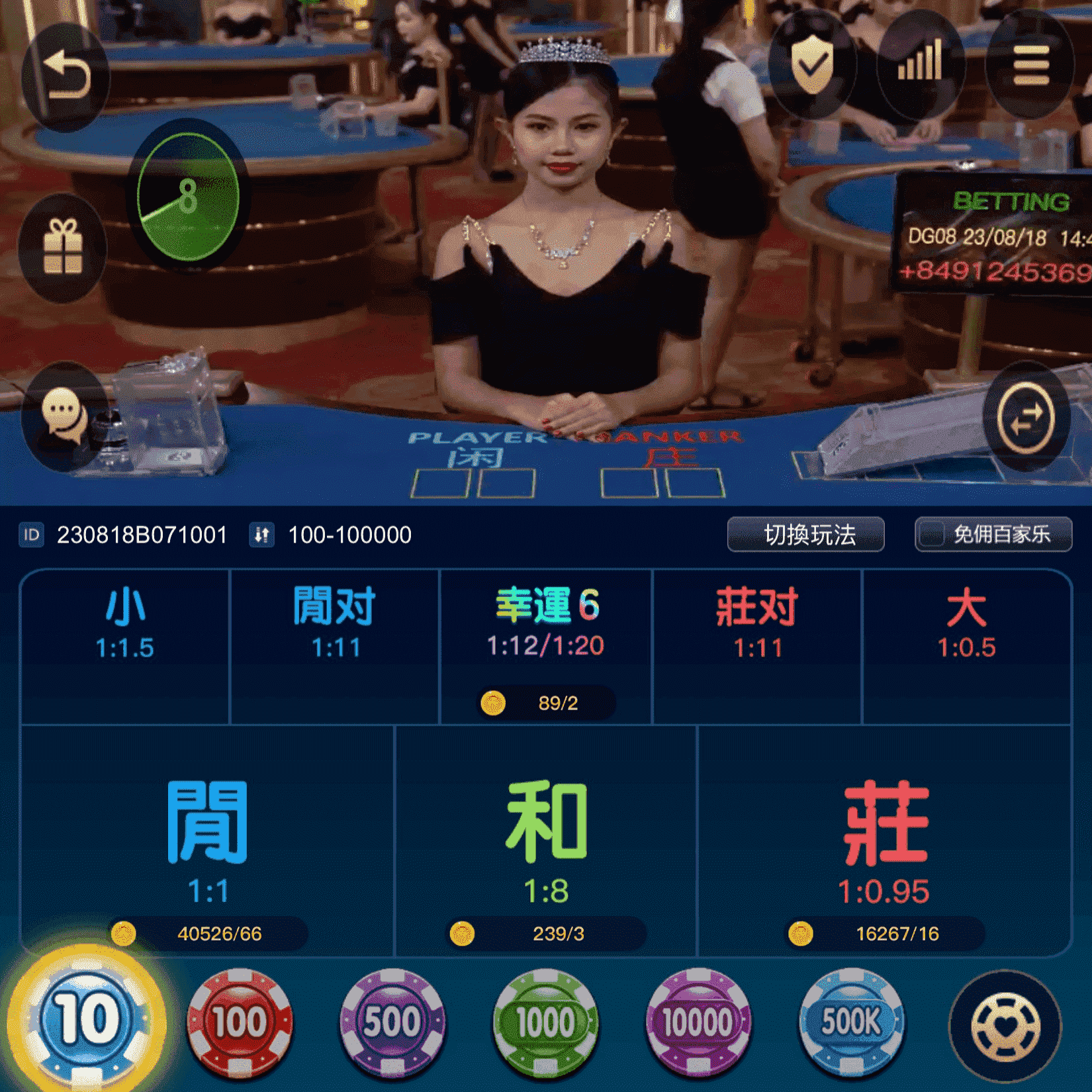Open the chat bubbles icon

(64, 416)
